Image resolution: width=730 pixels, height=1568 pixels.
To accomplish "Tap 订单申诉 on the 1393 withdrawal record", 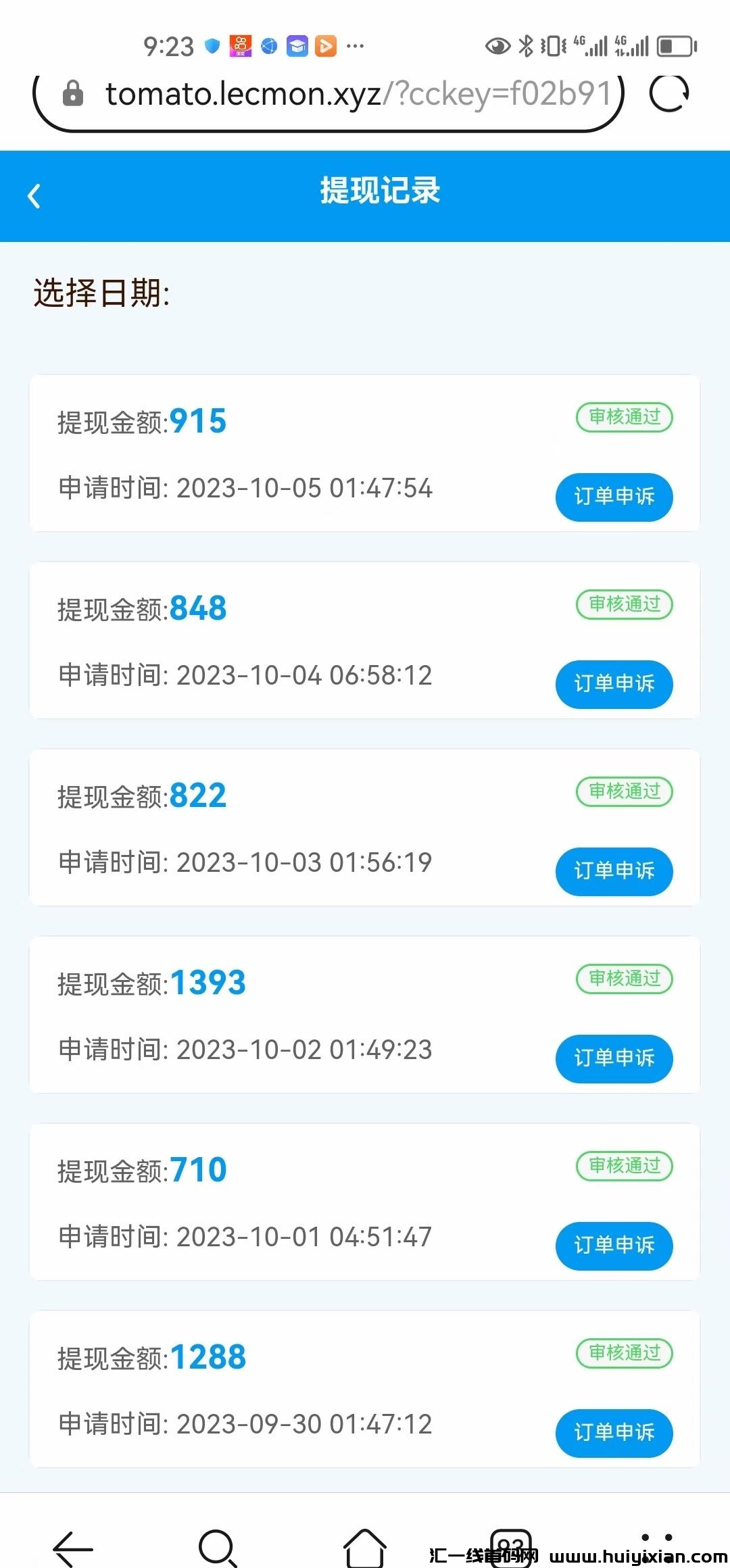I will coord(614,1059).
